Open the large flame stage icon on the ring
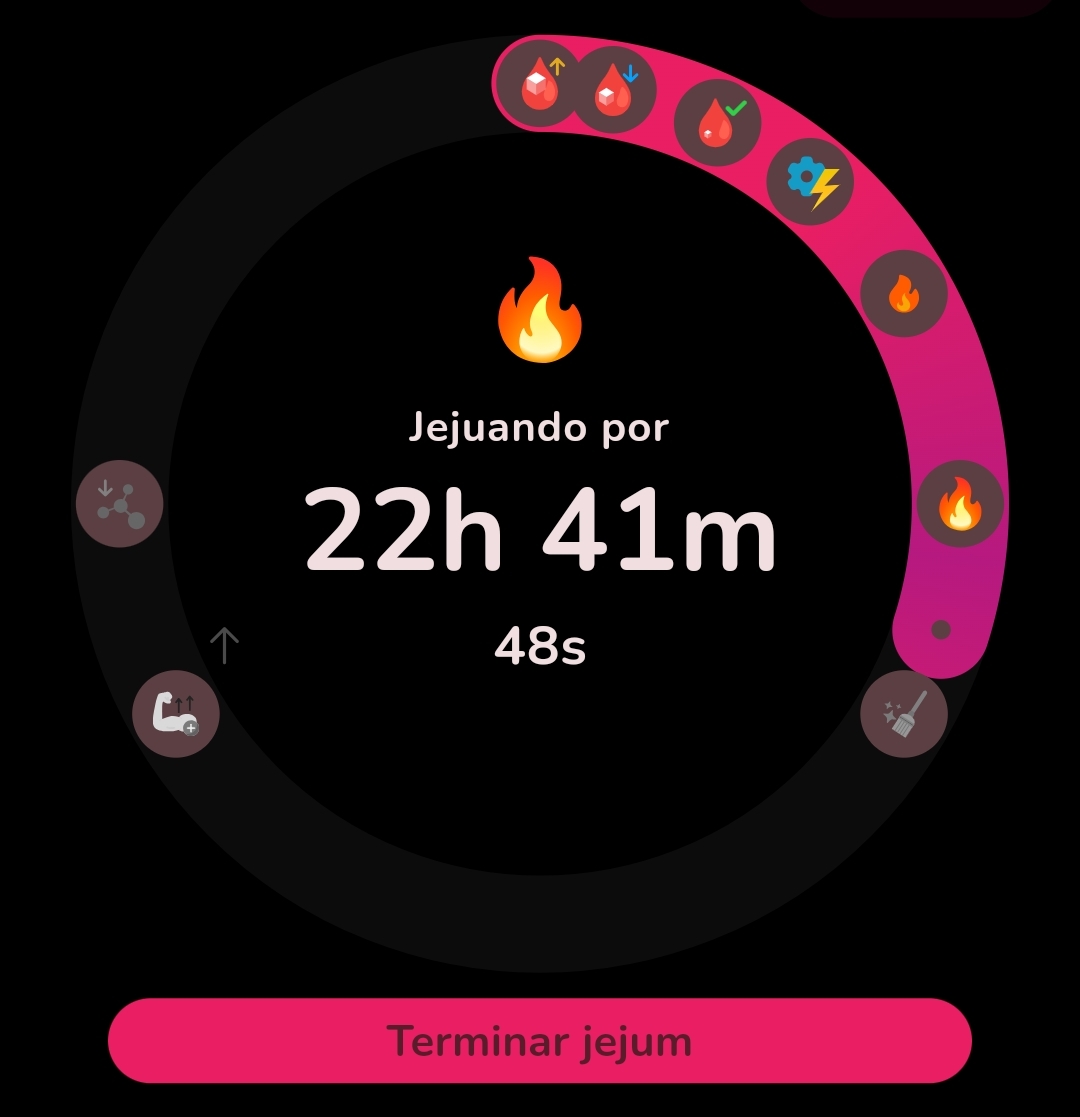This screenshot has width=1080, height=1117. tap(960, 504)
